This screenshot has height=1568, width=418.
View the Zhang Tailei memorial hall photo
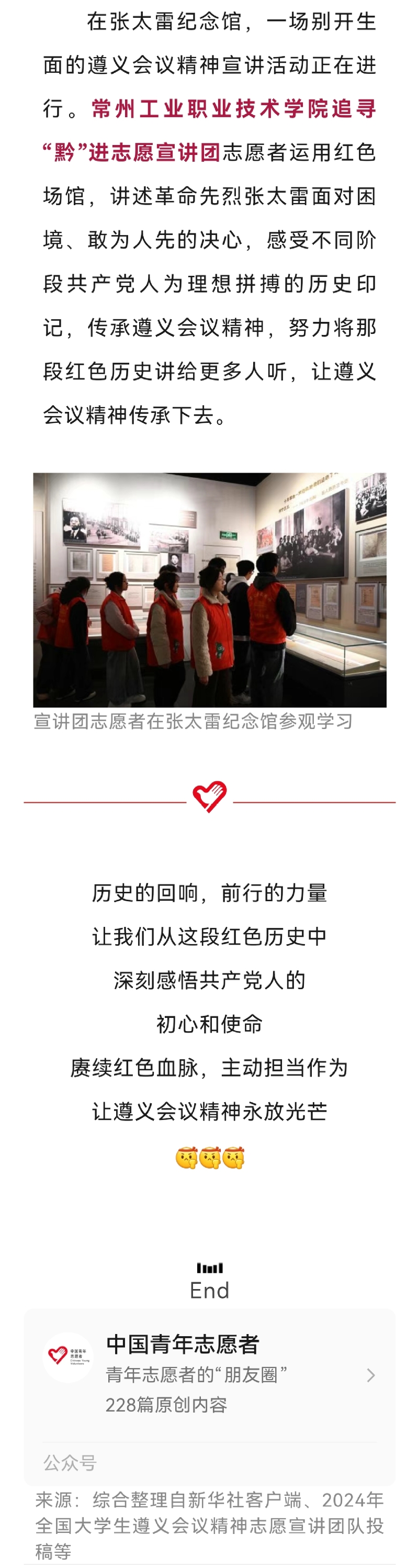coord(209,589)
